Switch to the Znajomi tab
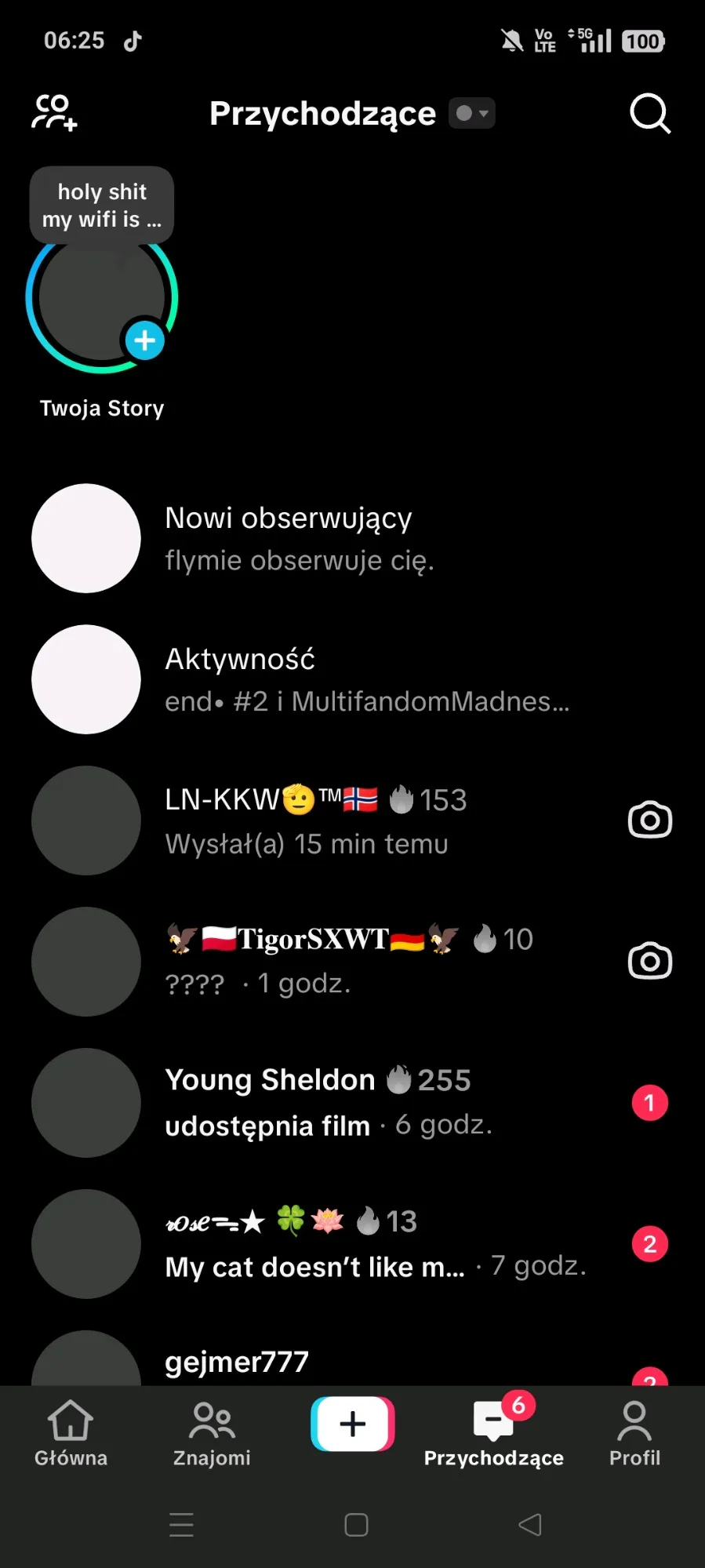 point(212,1434)
